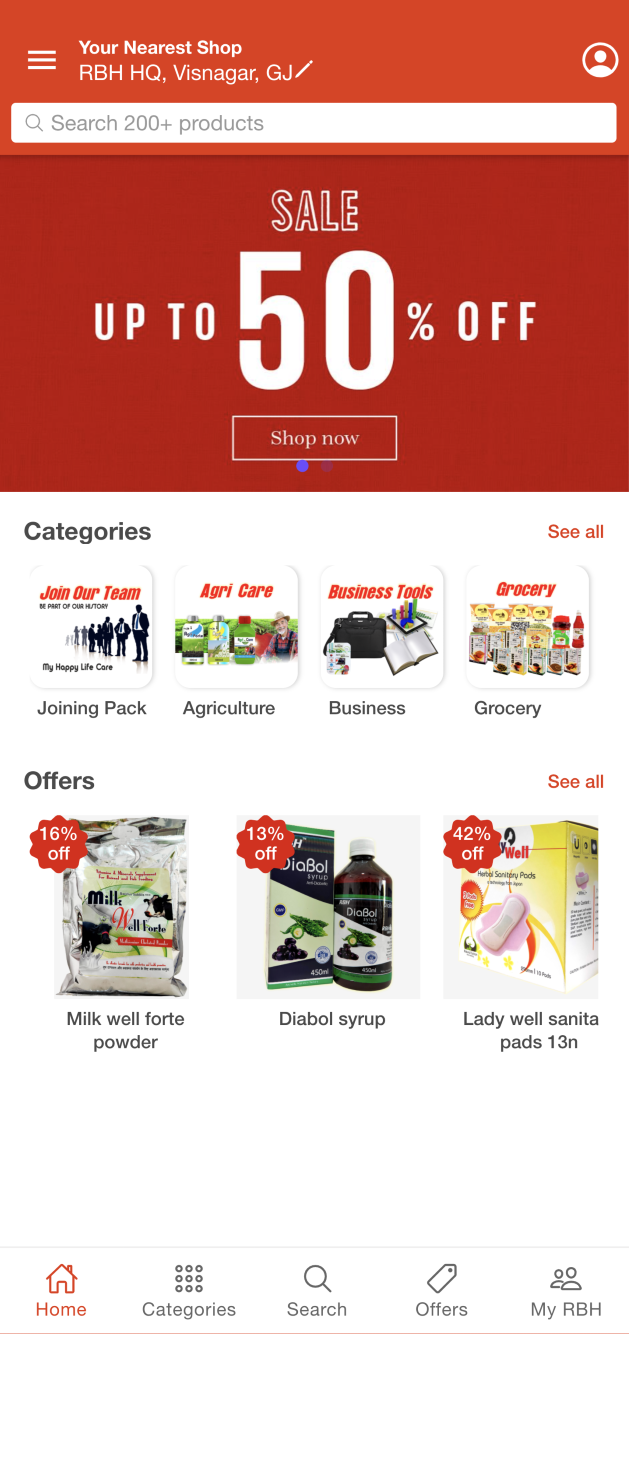See all categories
The width and height of the screenshot is (629, 1475).
[x=575, y=532]
